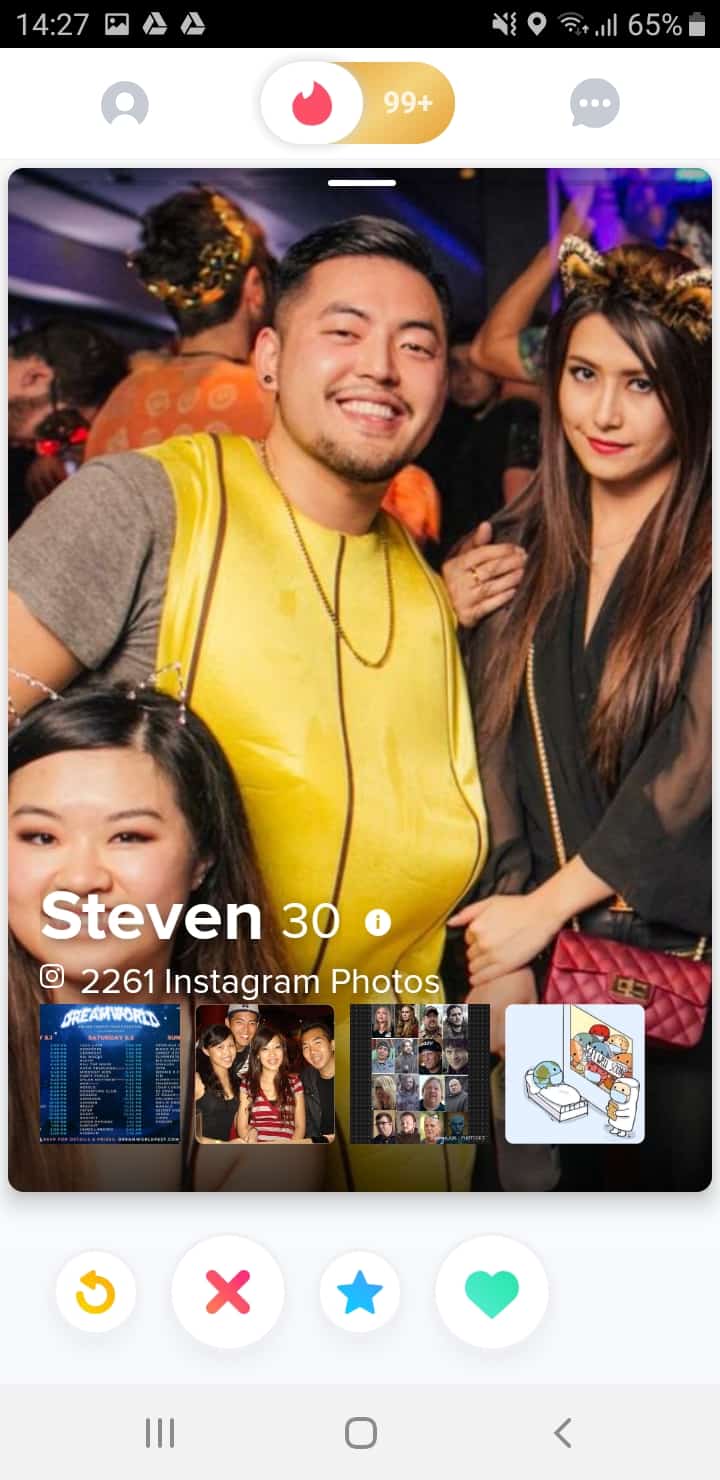Select the flame side of the toggle
The width and height of the screenshot is (720, 1480).
click(312, 104)
